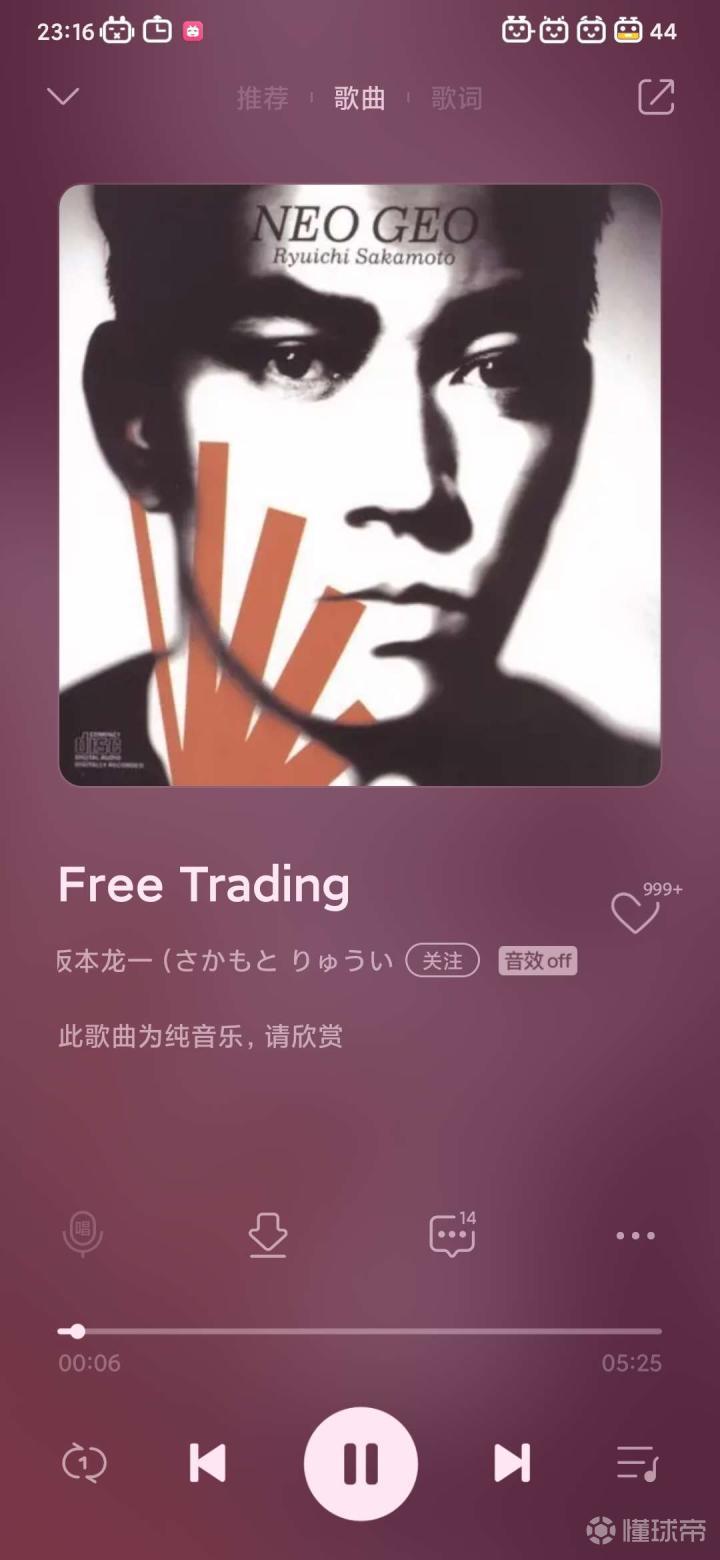
Task: Skip to the next track
Action: pos(511,1464)
